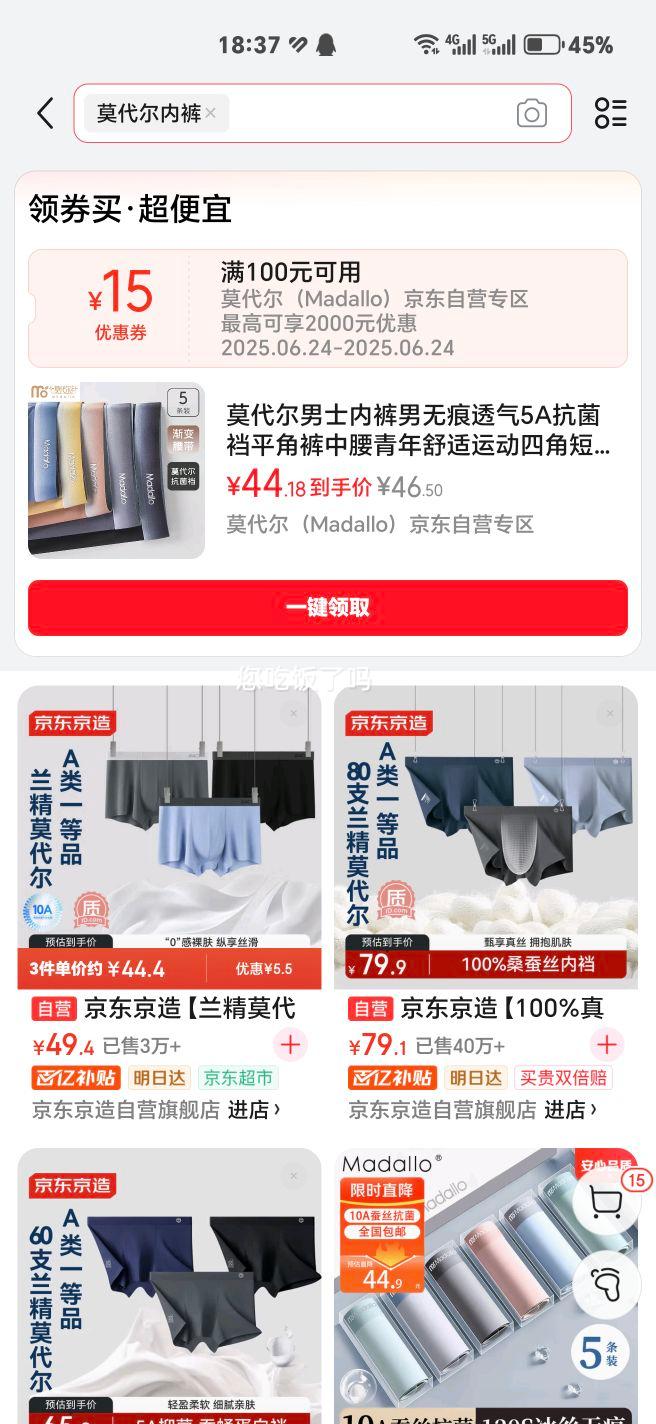Tap 一键领取 to claim the coupon

point(328,607)
